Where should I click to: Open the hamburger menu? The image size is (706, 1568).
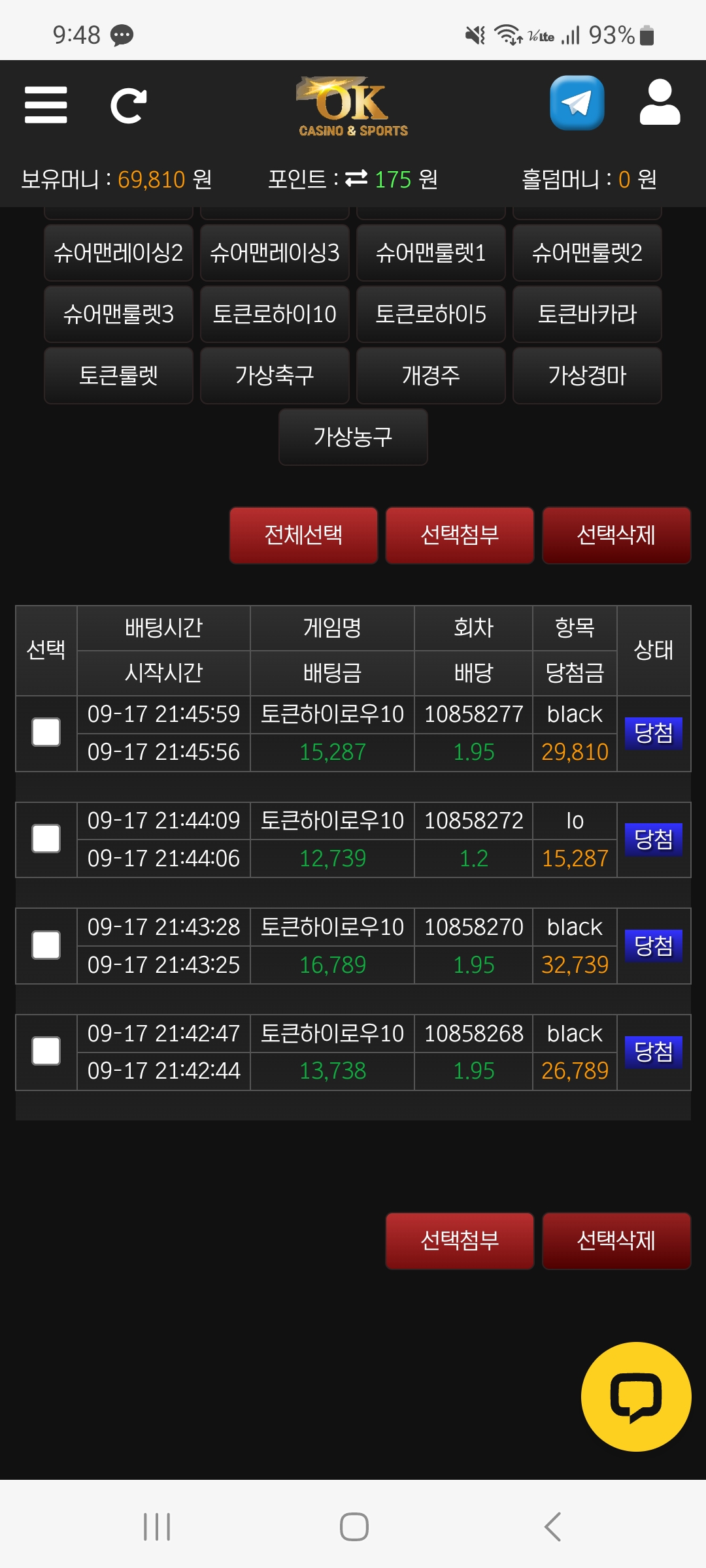pyautogui.click(x=46, y=105)
